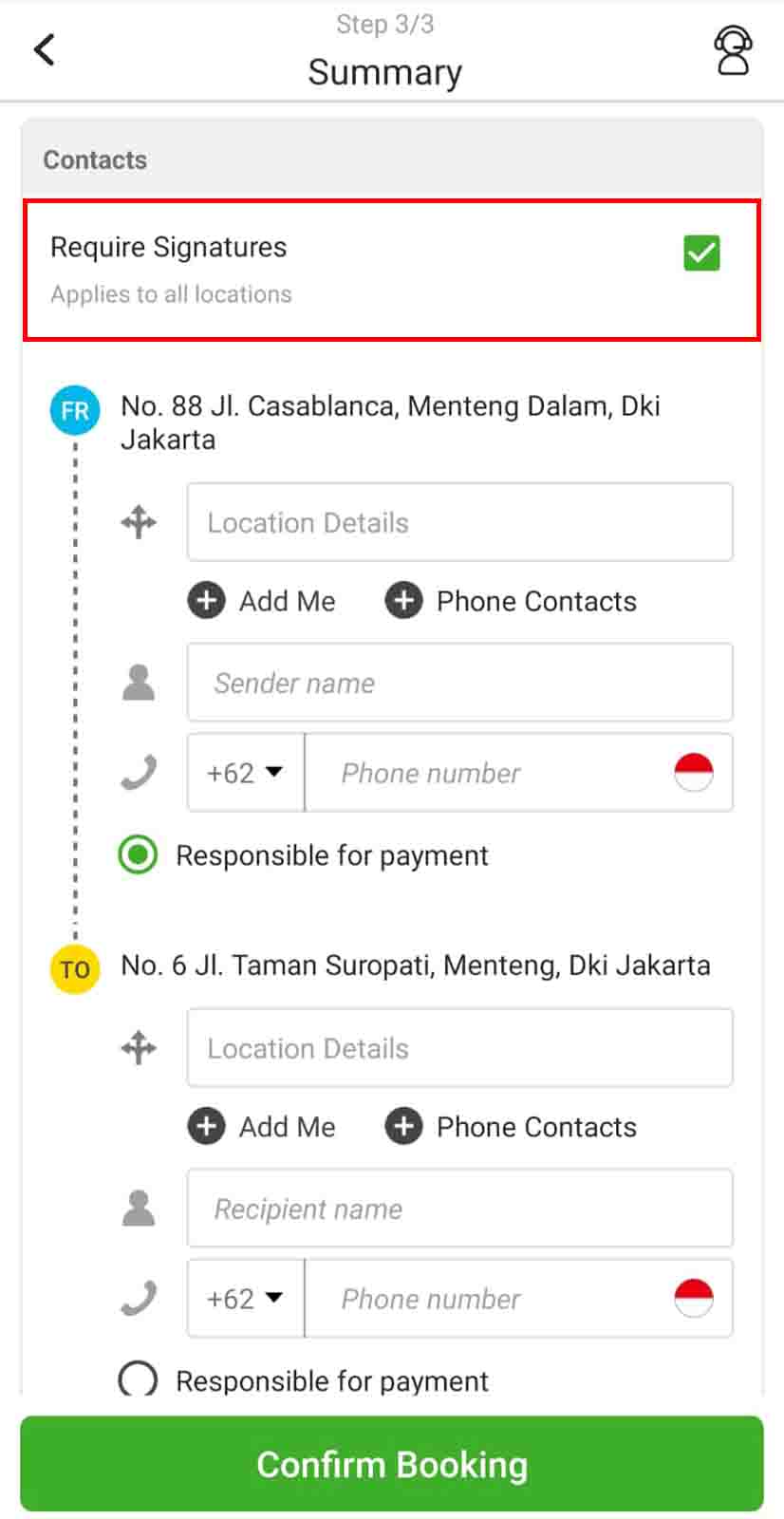Open the sender phone flag dropdown
784x1519 pixels.
pyautogui.click(x=696, y=773)
